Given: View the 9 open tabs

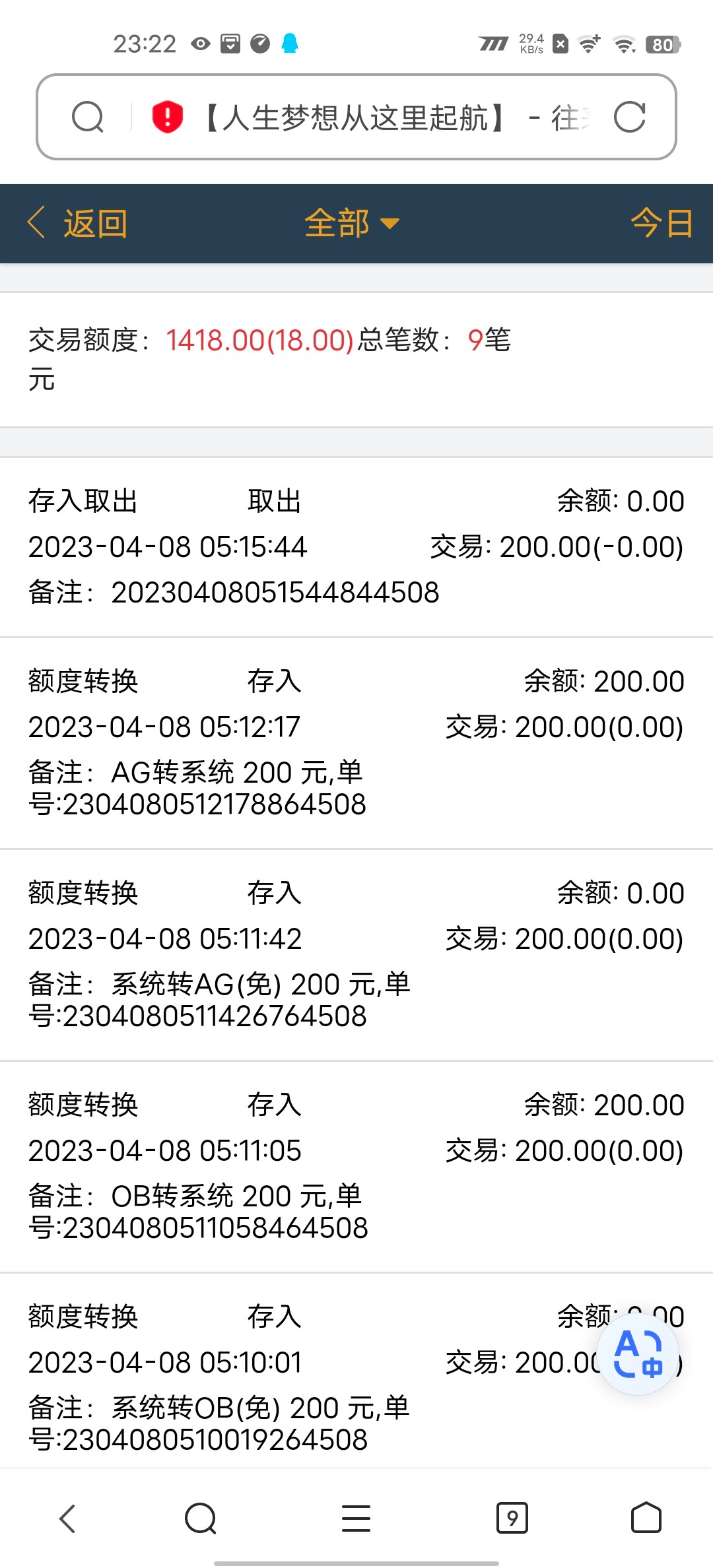Looking at the screenshot, I should coord(512,1519).
